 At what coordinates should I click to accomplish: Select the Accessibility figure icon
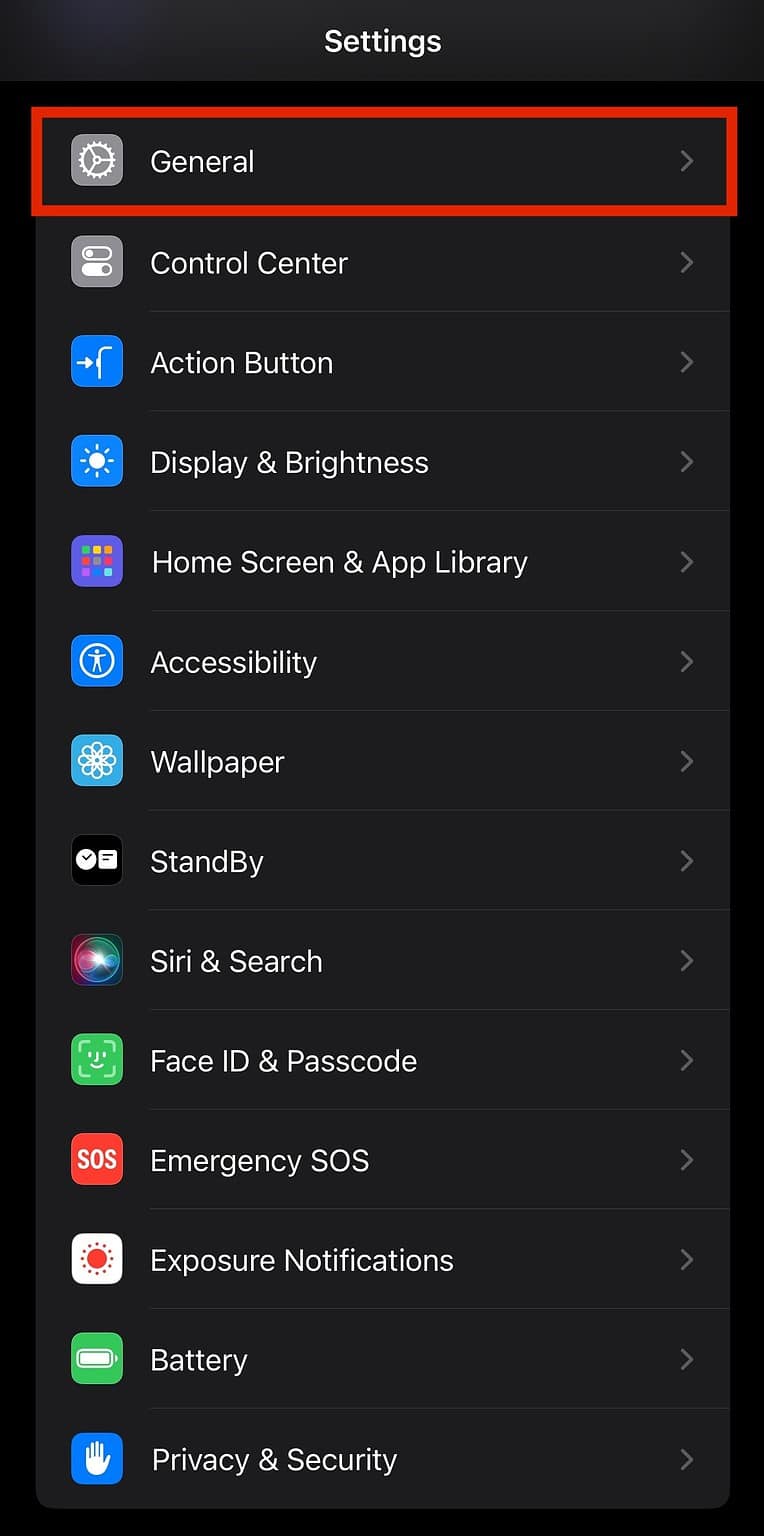(x=97, y=661)
